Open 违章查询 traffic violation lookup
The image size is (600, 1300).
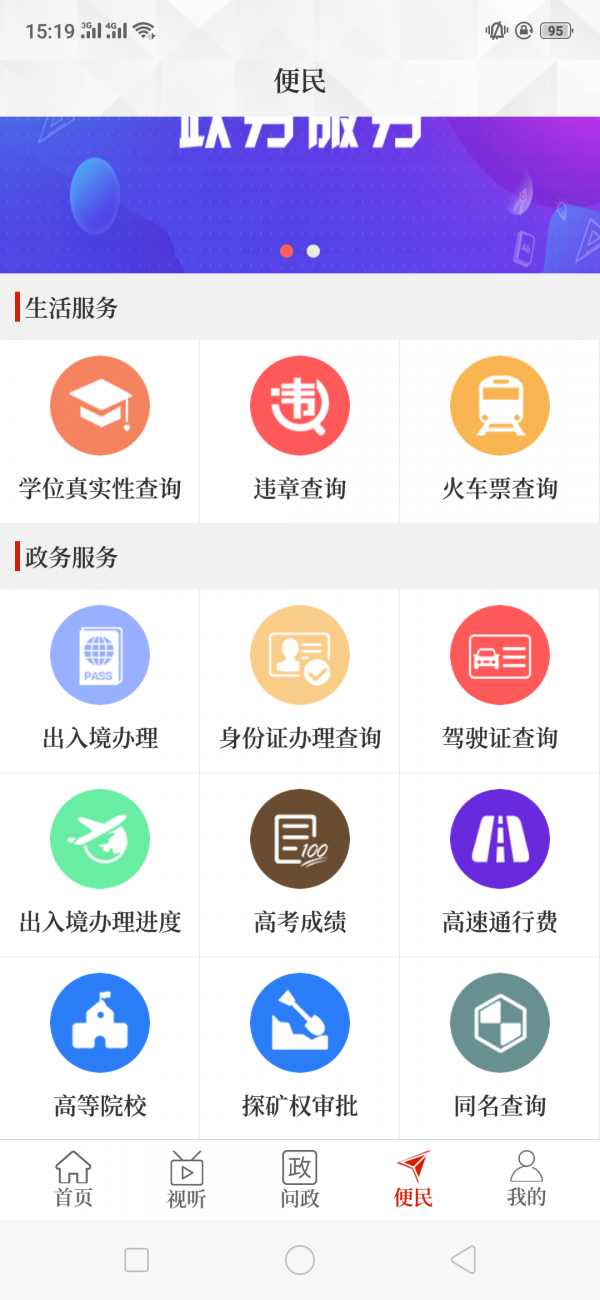[x=300, y=430]
